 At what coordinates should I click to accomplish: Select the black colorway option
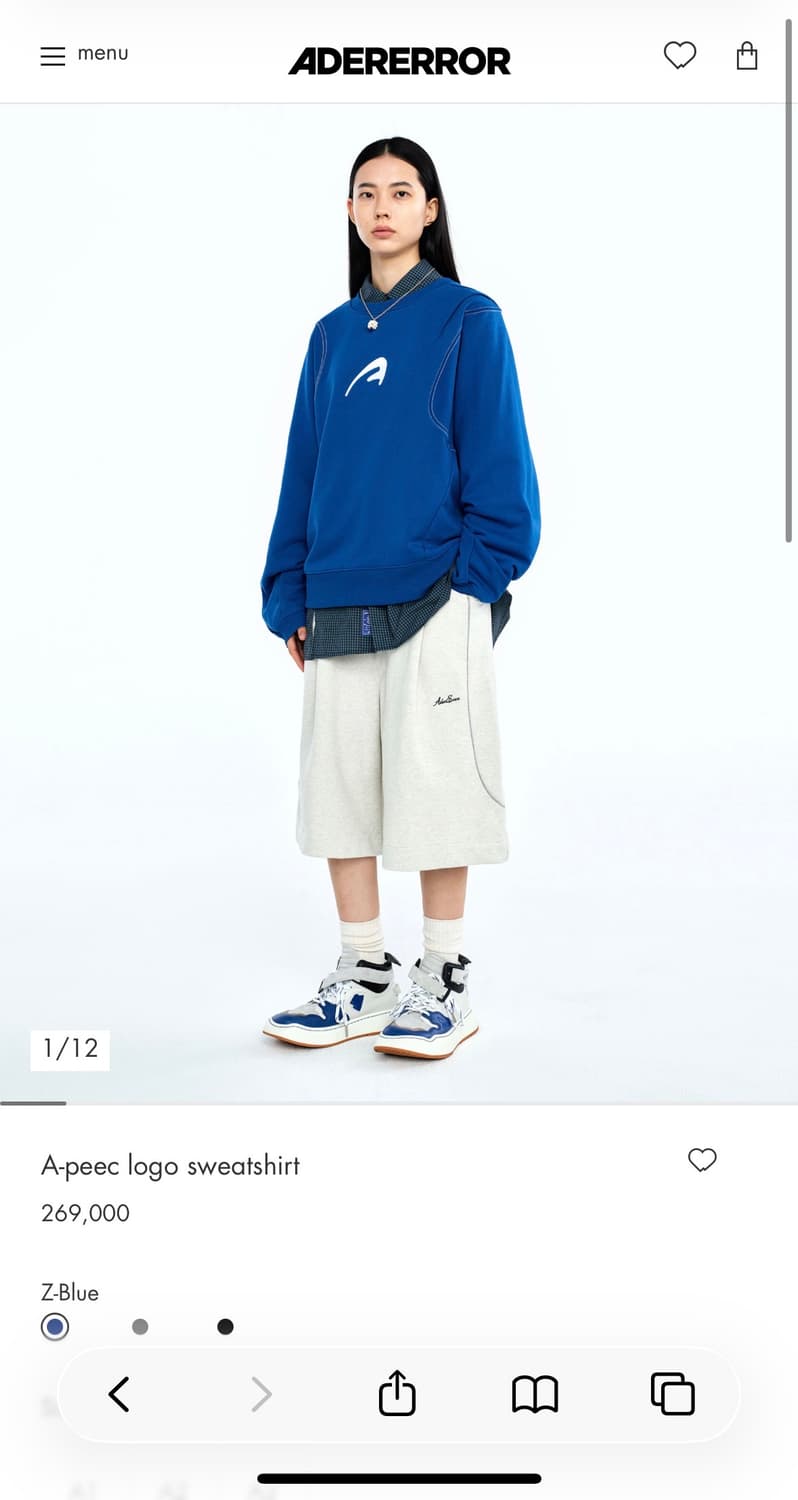(225, 1326)
